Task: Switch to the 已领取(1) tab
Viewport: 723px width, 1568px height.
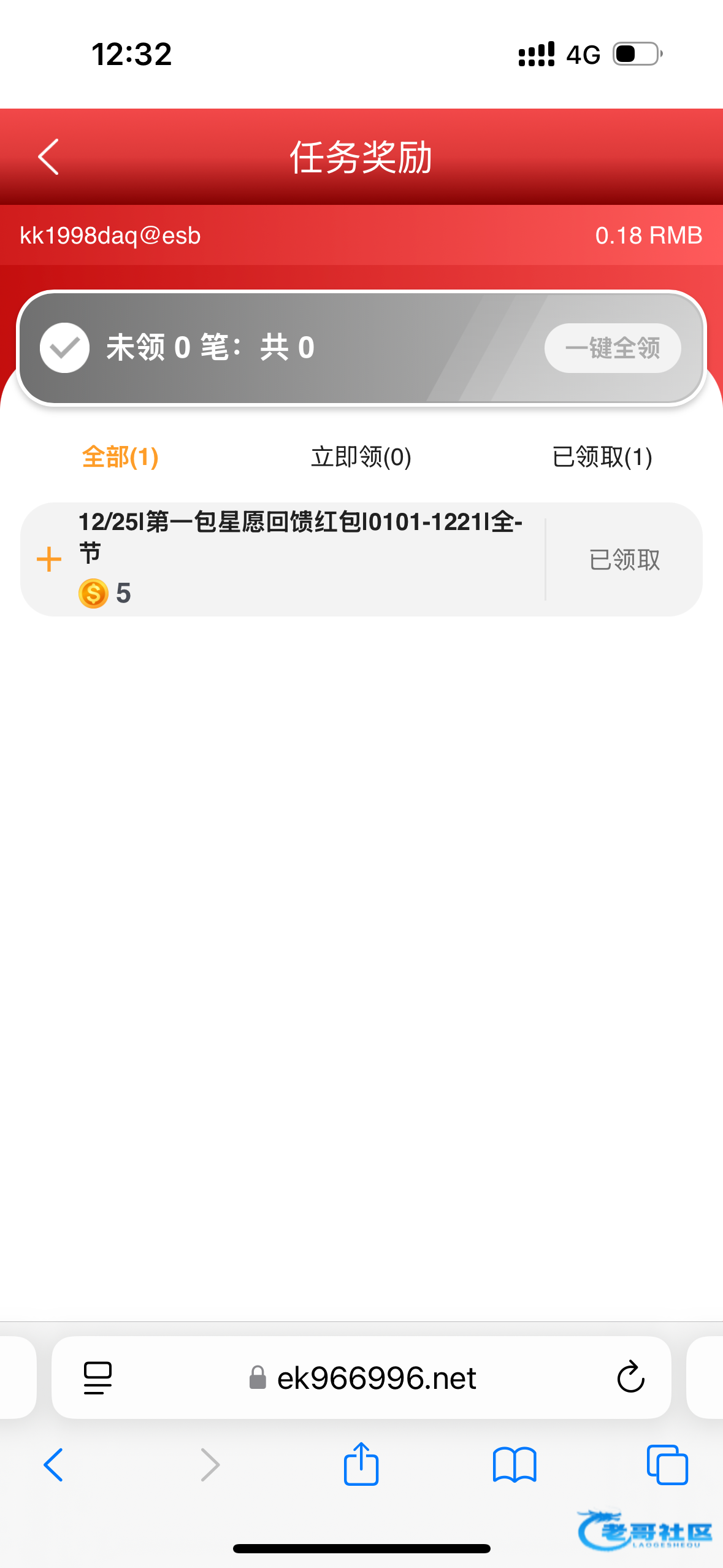Action: pyautogui.click(x=602, y=457)
